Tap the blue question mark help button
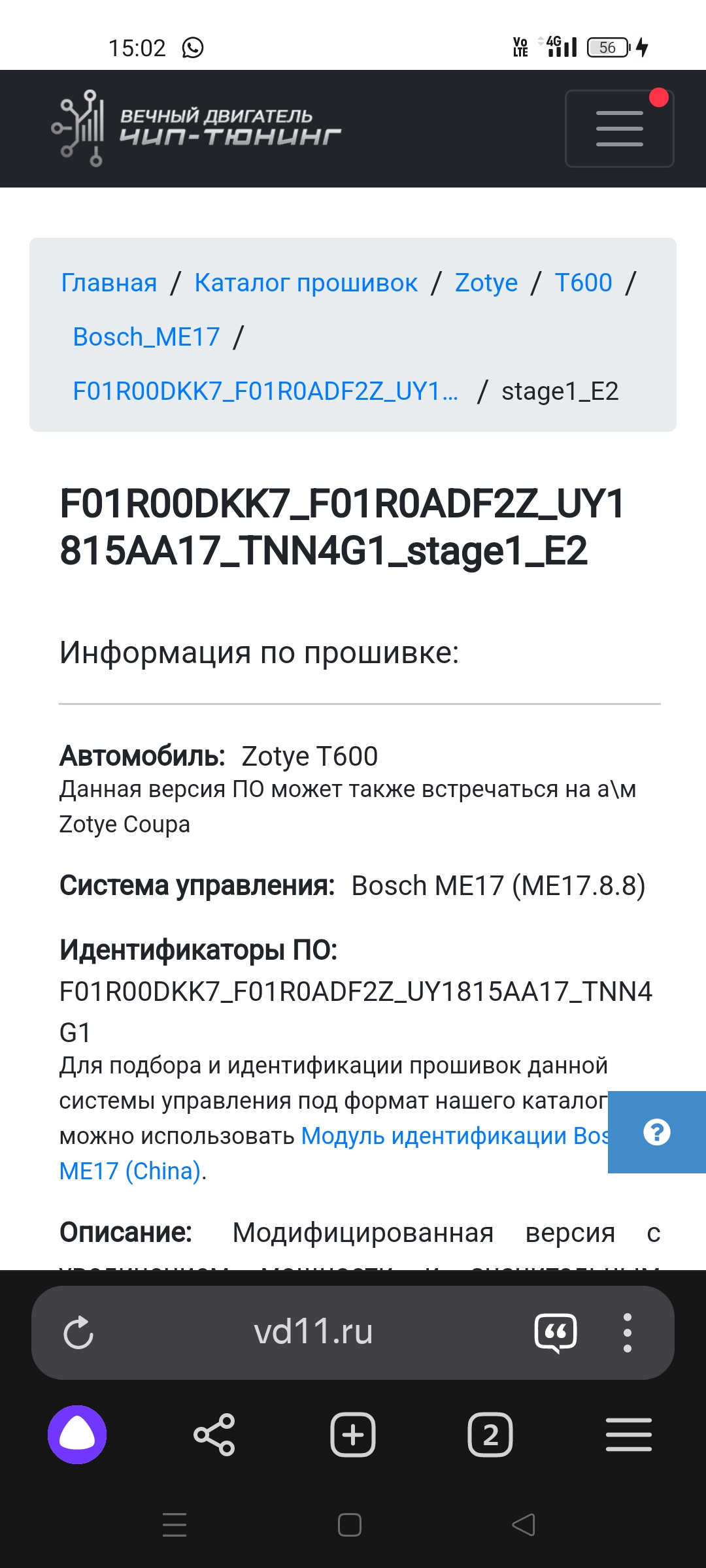 (656, 1132)
